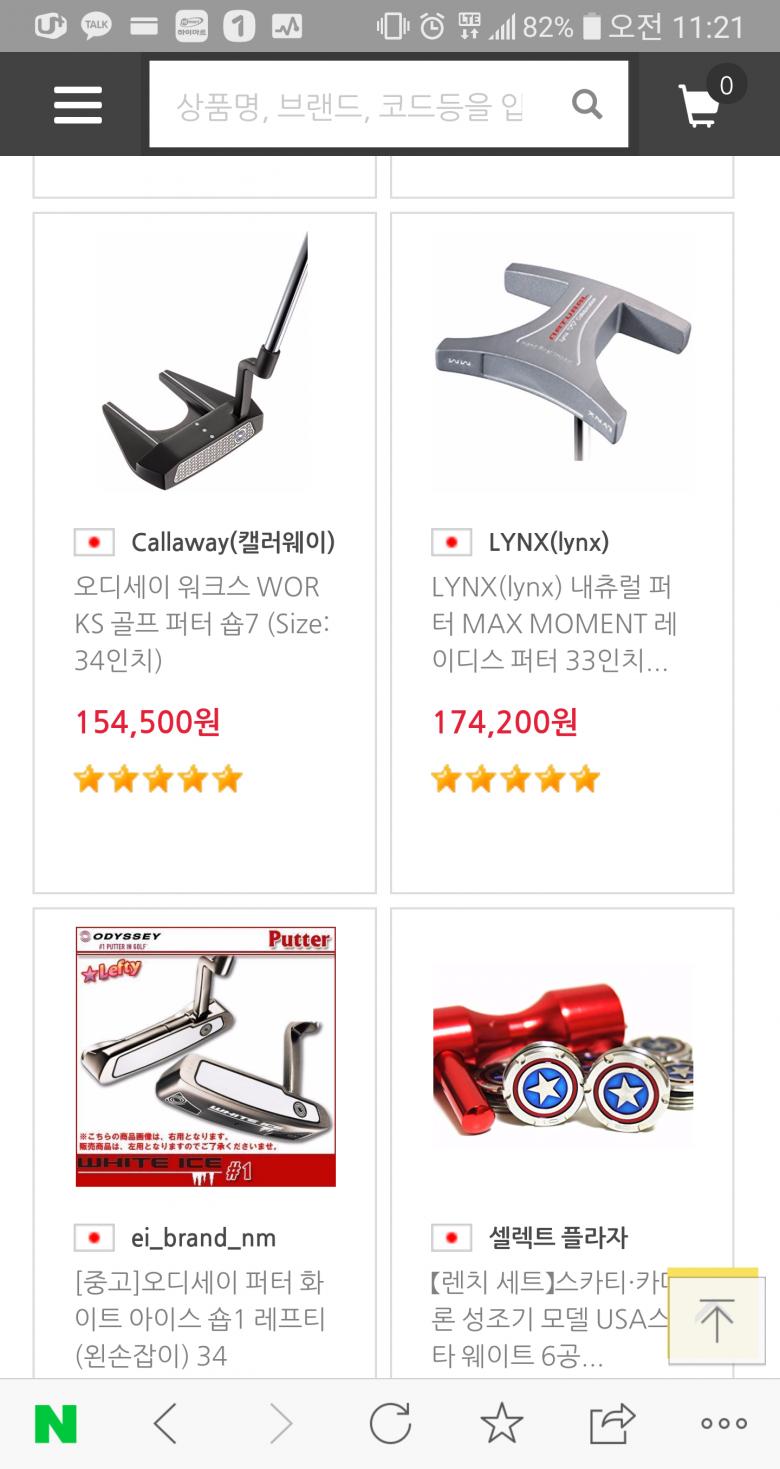Share this page
780x1469 pixels.
click(x=612, y=1424)
